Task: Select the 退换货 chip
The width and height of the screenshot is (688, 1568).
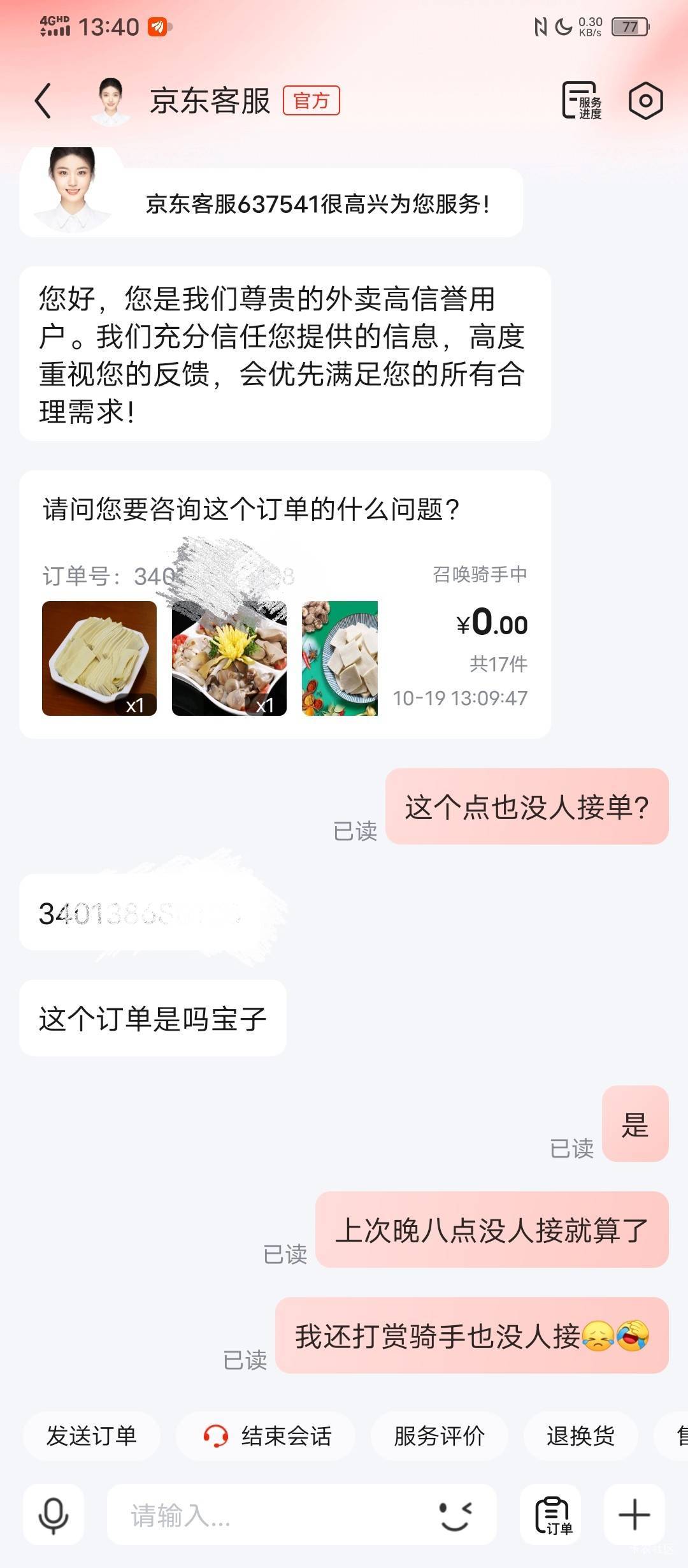Action: click(x=580, y=1436)
